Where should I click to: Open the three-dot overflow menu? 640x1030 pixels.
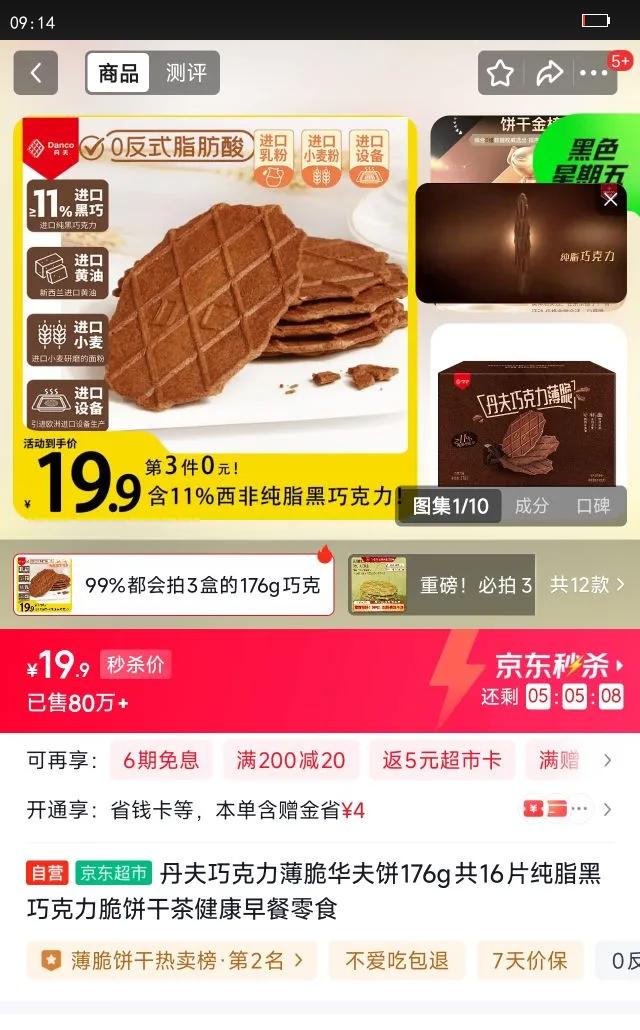593,73
